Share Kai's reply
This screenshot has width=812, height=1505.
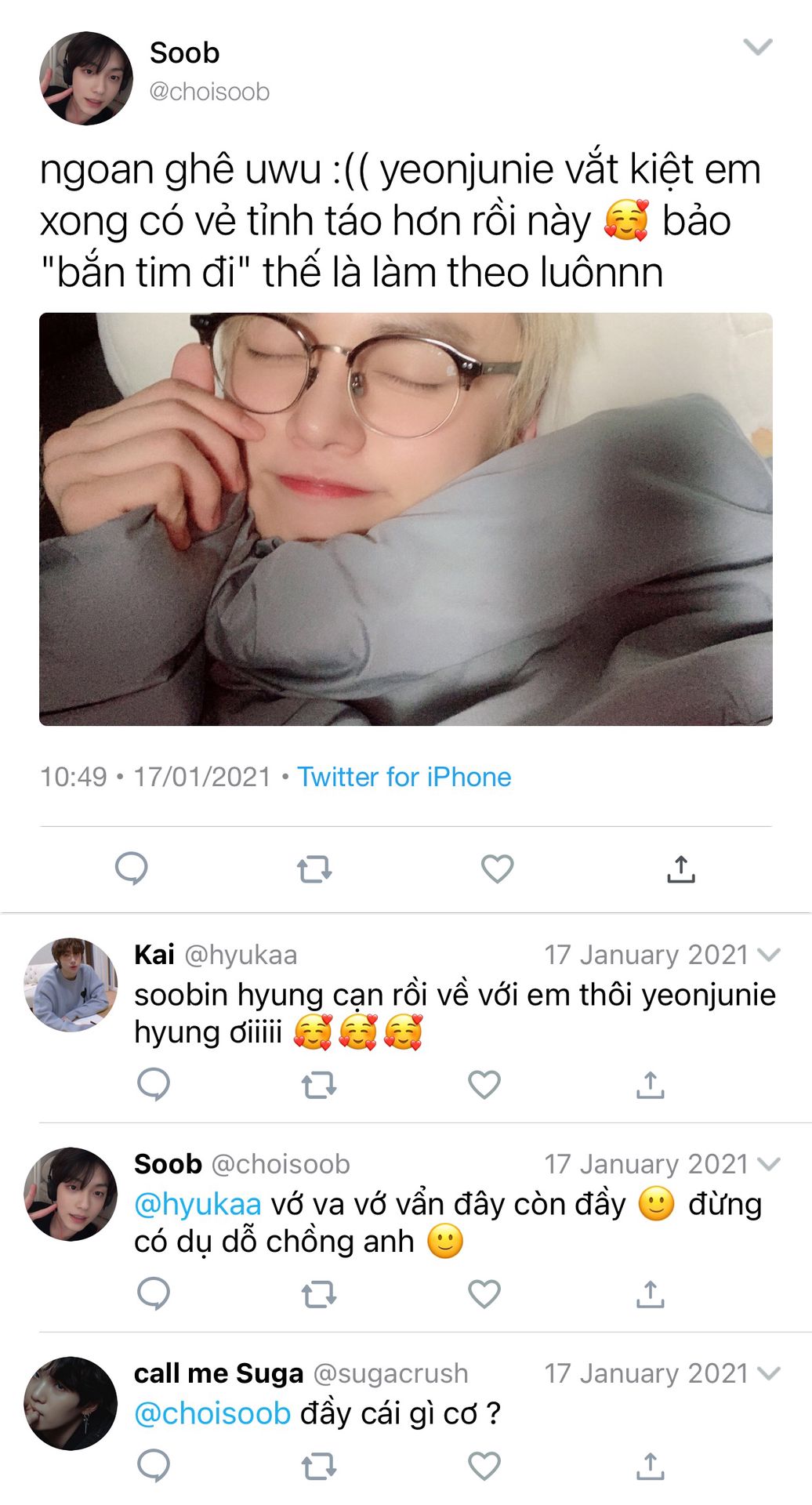point(650,1085)
